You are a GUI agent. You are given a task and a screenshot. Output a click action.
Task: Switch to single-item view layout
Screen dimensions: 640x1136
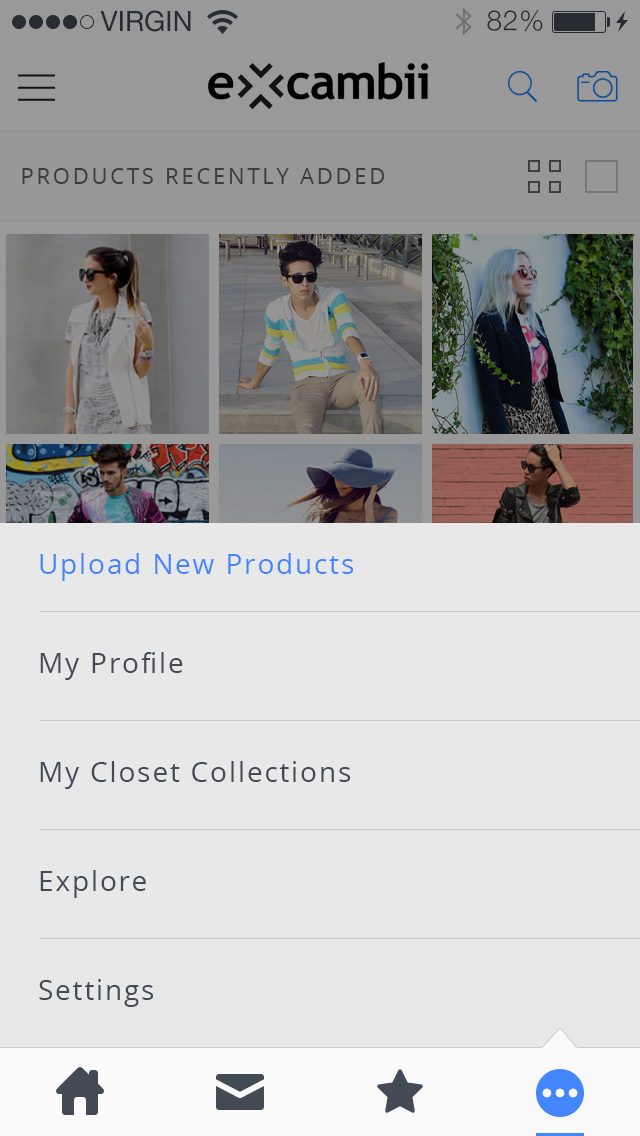pos(601,177)
